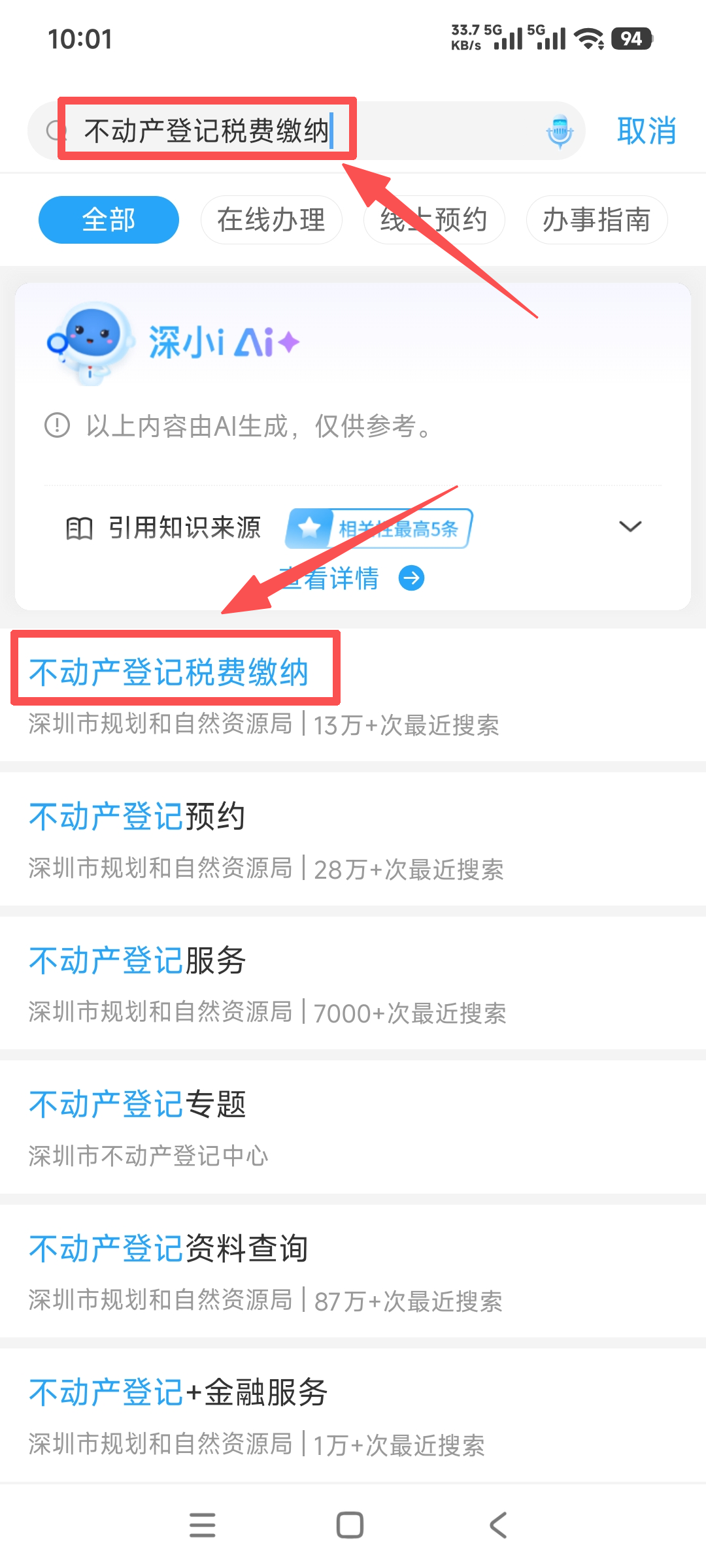Open the 不动产登记资料查询 result
The height and width of the screenshot is (1568, 706).
pyautogui.click(x=169, y=1249)
